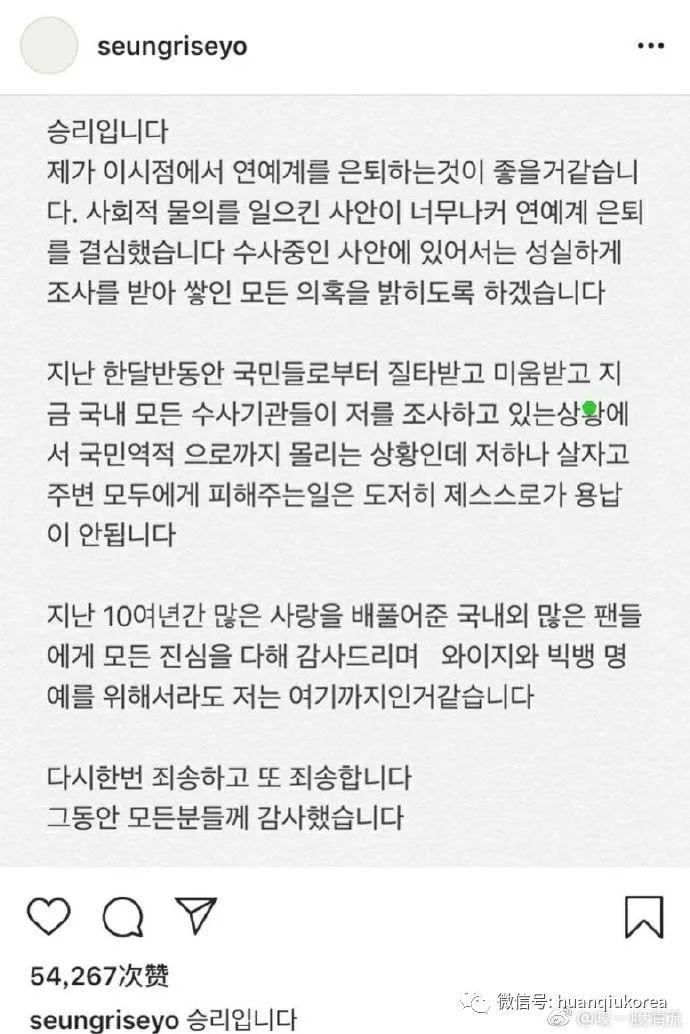The image size is (690, 1034).
Task: Open seungriseyo username in the caption
Action: (104, 1020)
